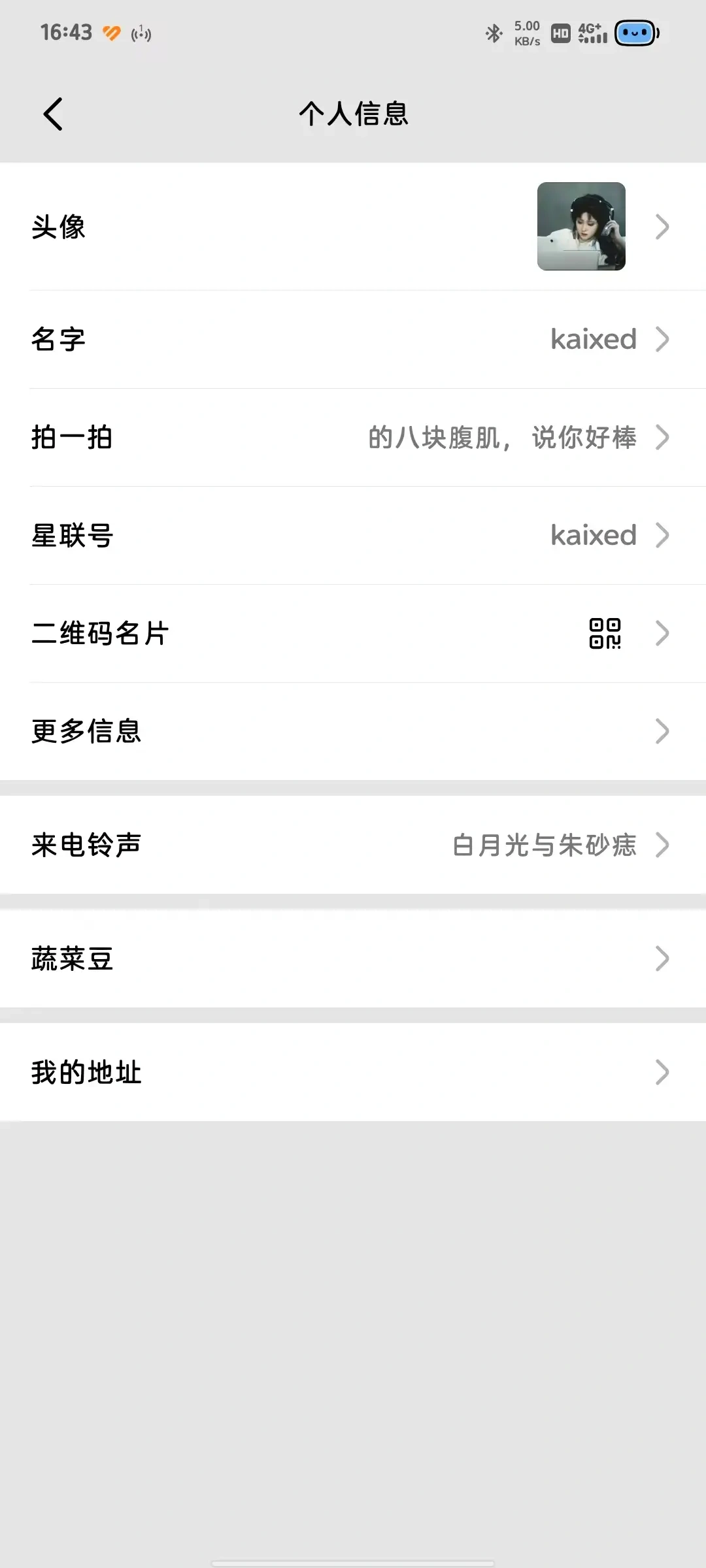706x1568 pixels.
Task: Open 拍一拍 settings
Action: (x=353, y=437)
